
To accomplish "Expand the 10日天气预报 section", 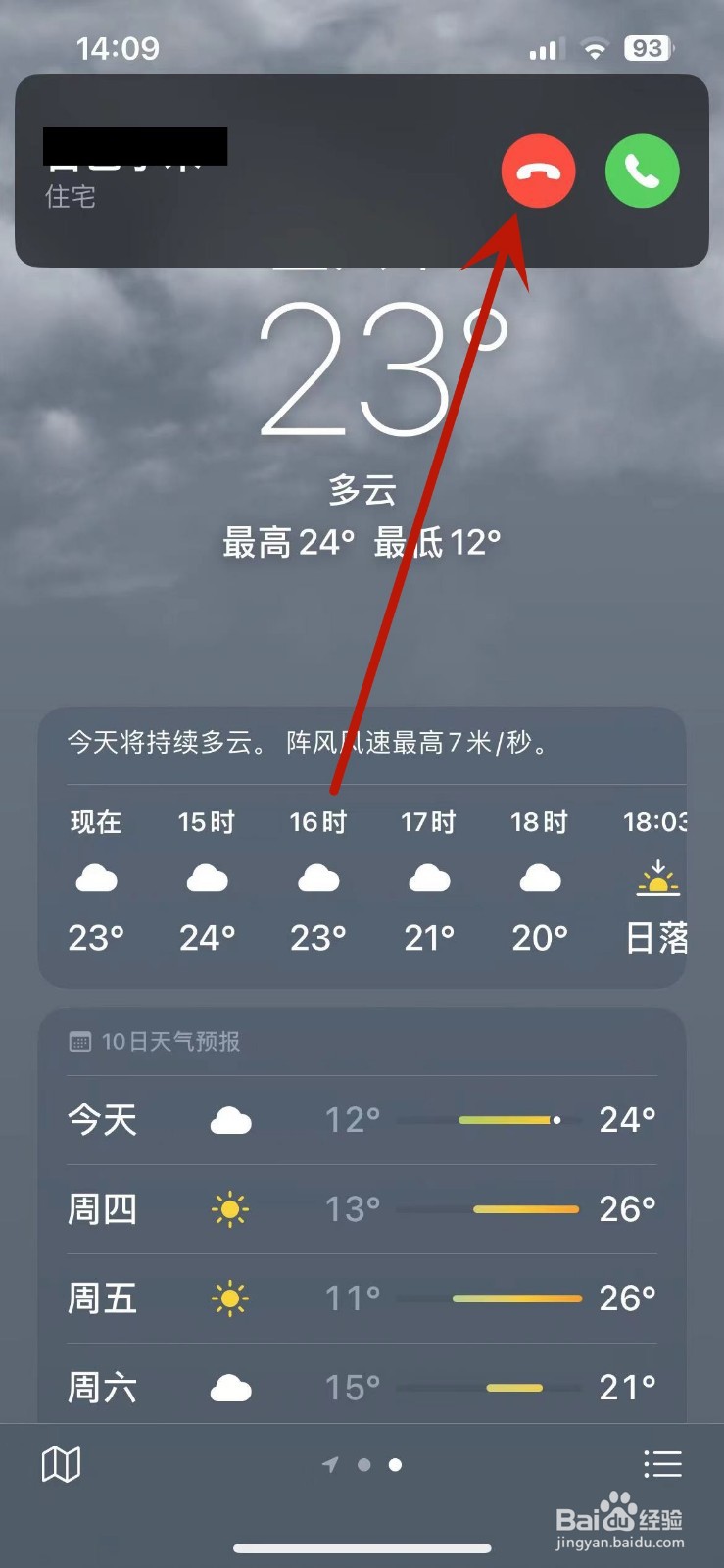I will tap(170, 1041).
